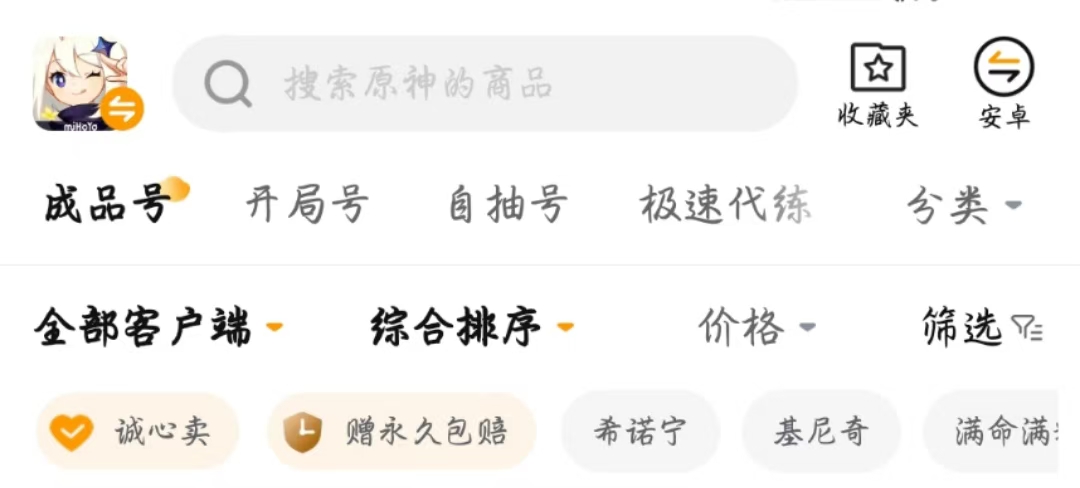Viewport: 1080px width, 488px height.
Task: Filter by the 希诺宁 chip
Action: tap(640, 432)
